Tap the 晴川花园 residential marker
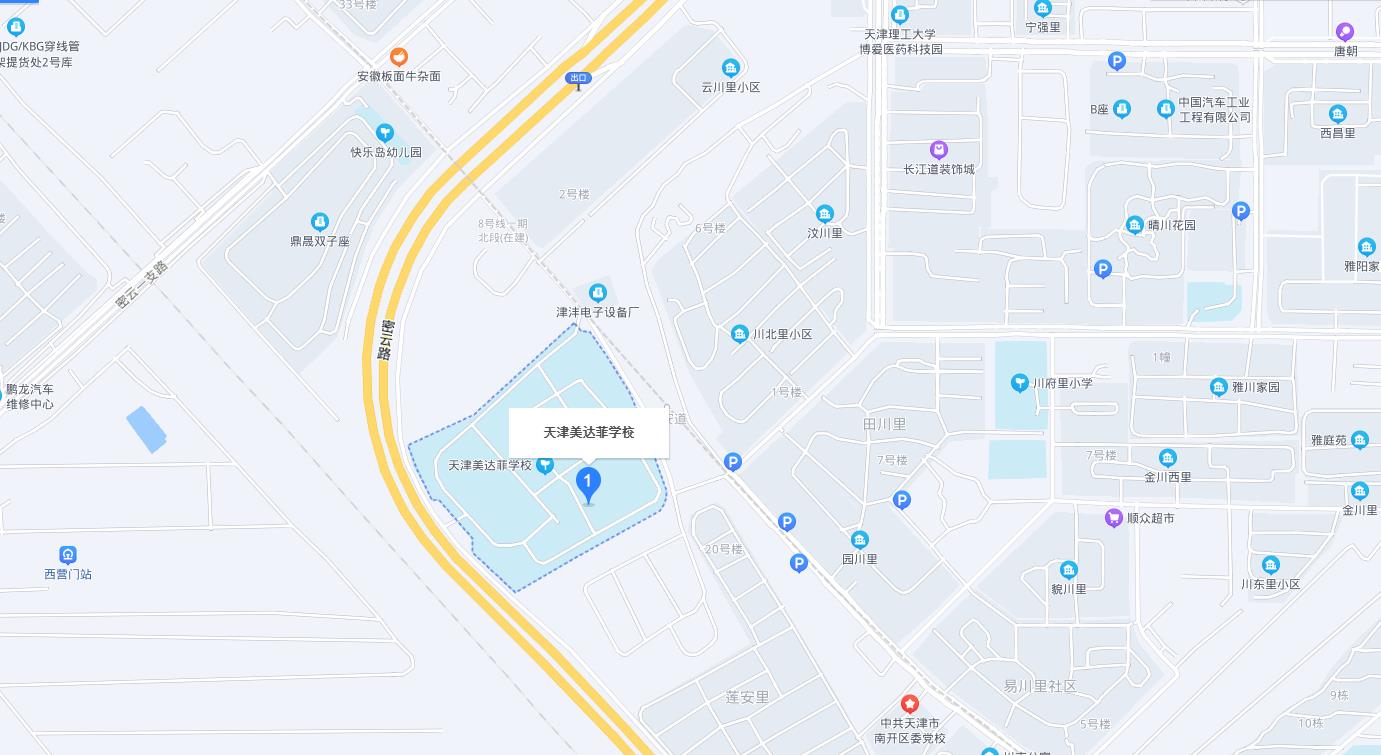 (1134, 225)
